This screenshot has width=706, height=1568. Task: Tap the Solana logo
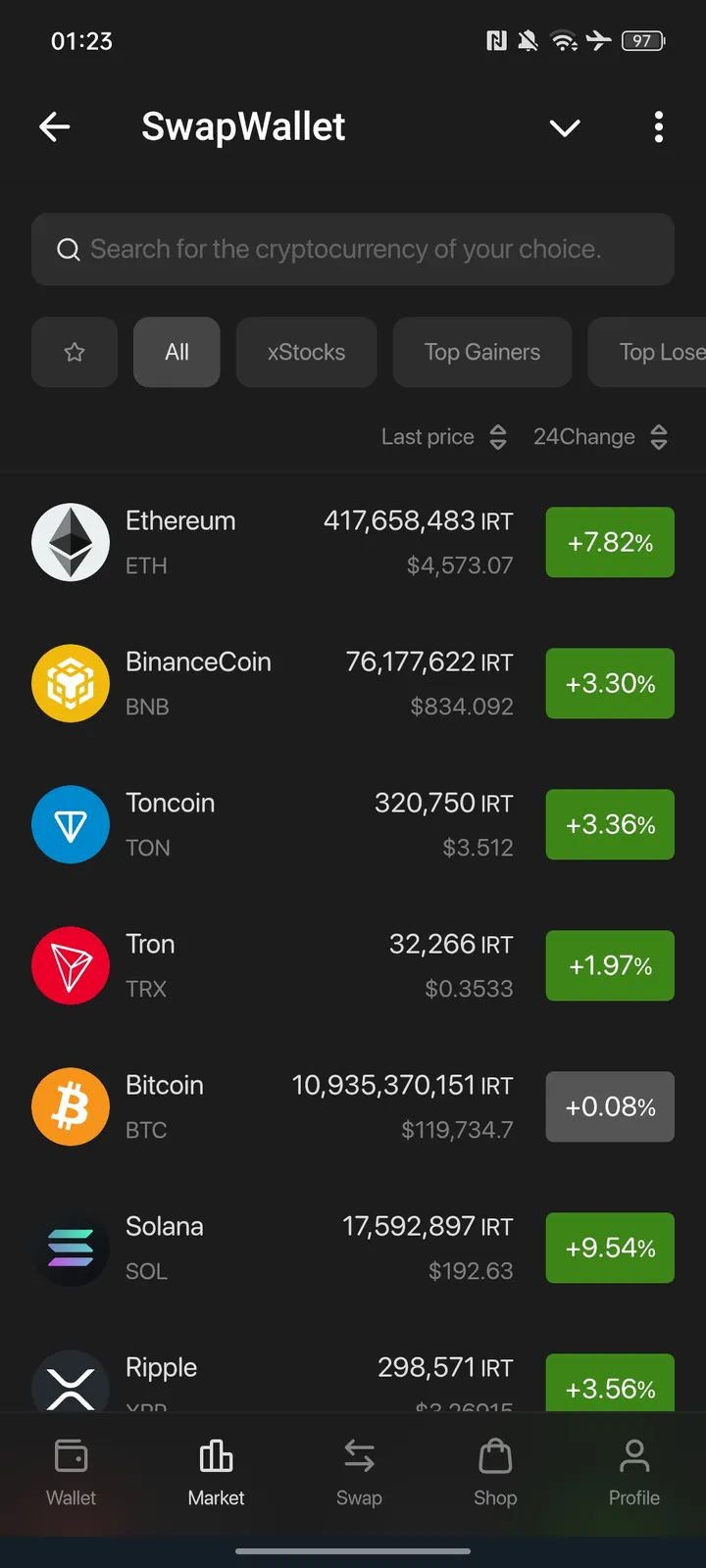(x=70, y=1248)
